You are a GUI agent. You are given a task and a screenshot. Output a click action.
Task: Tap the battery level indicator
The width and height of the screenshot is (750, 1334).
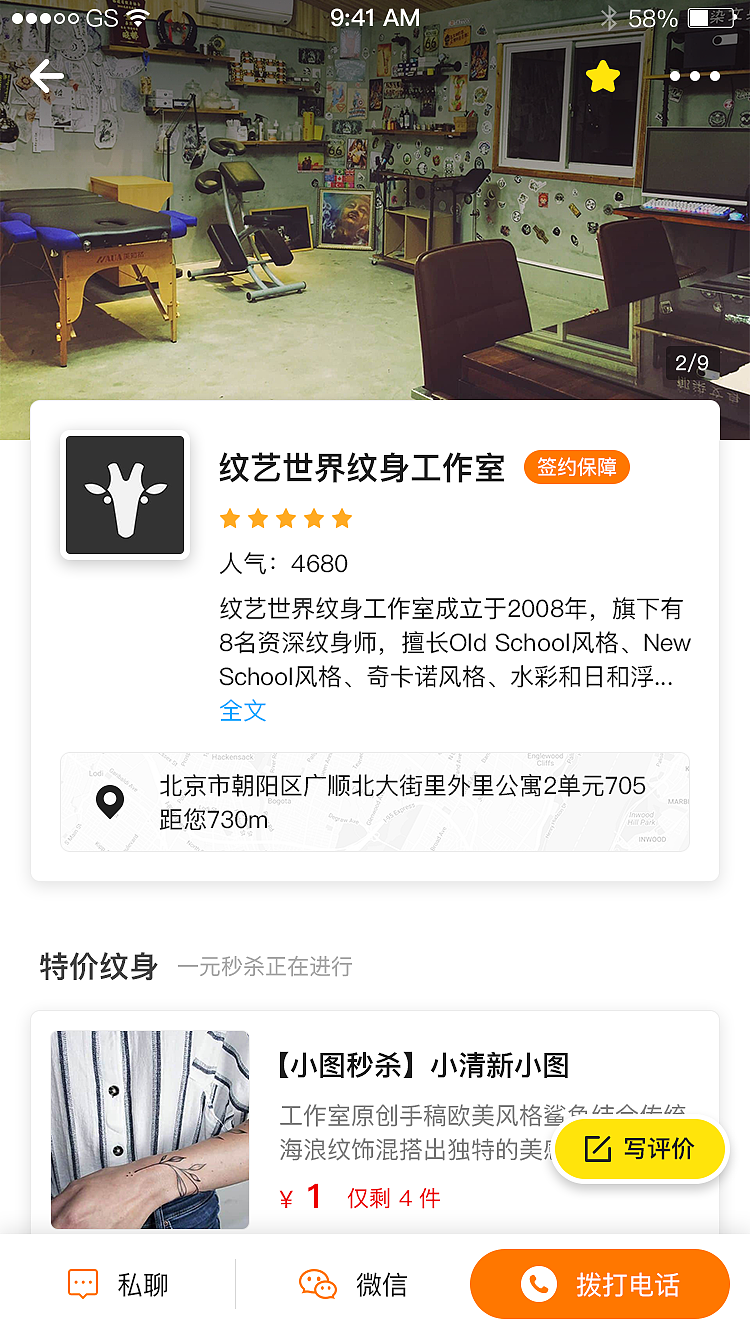point(712,17)
